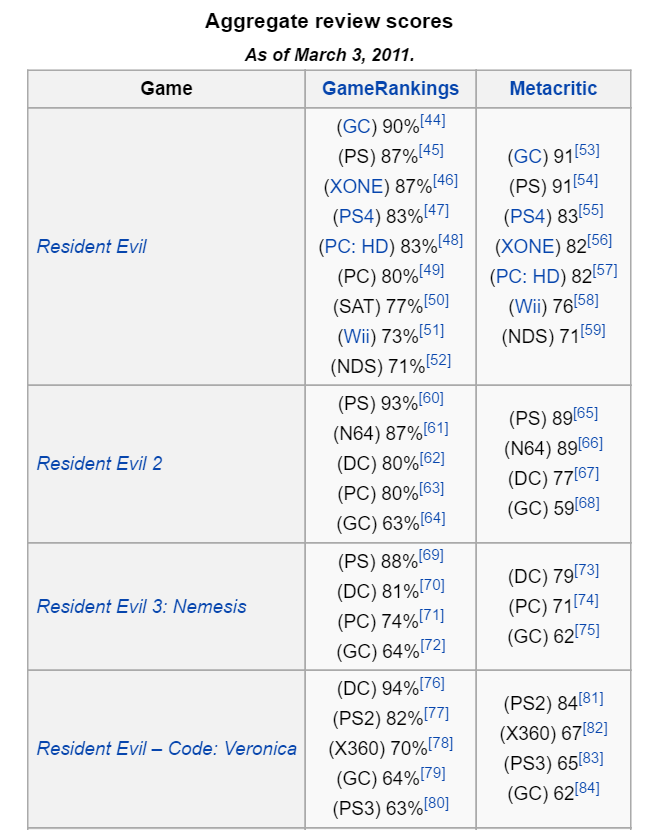
Task: Open Resident Evil 3: Nemesis link
Action: click(141, 606)
